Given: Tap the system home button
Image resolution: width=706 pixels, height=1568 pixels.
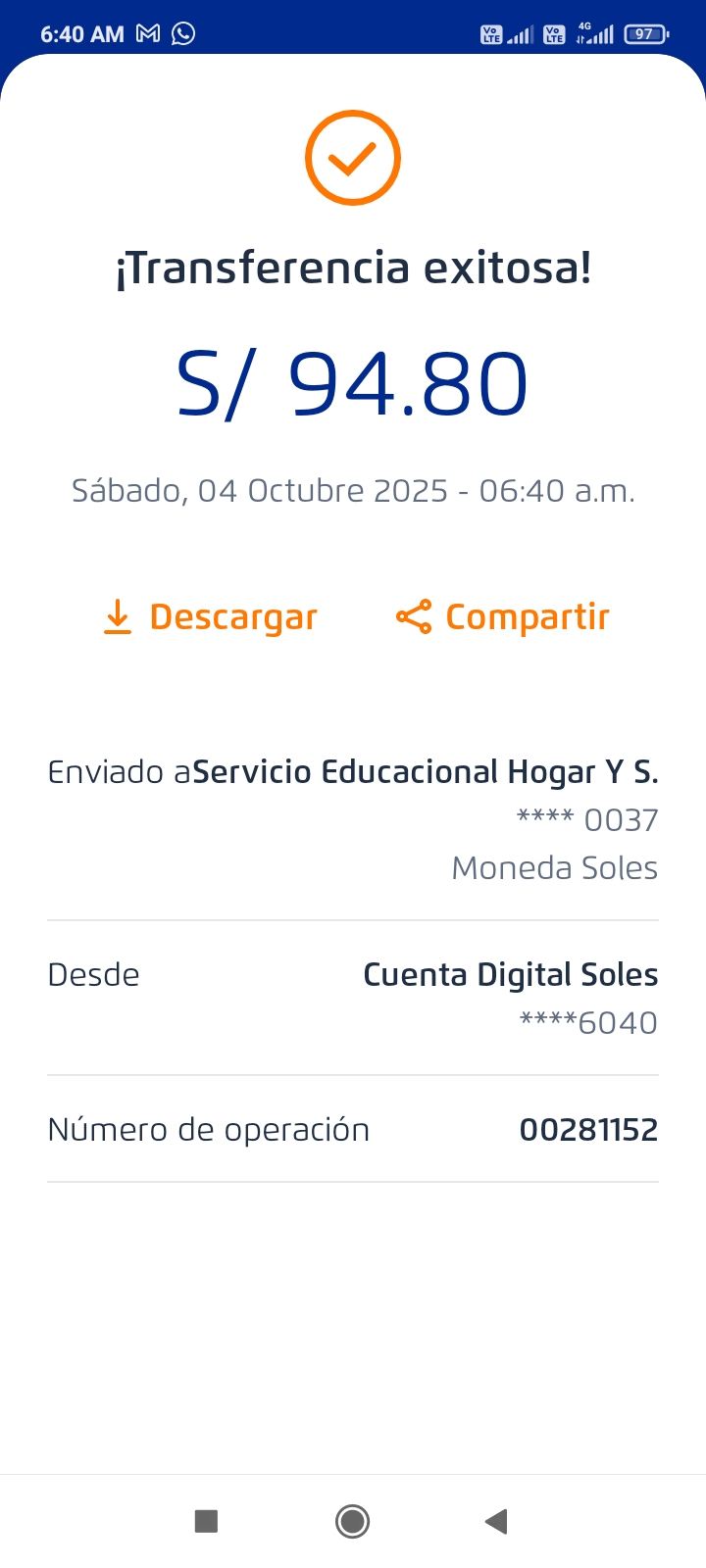Looking at the screenshot, I should pyautogui.click(x=352, y=1521).
